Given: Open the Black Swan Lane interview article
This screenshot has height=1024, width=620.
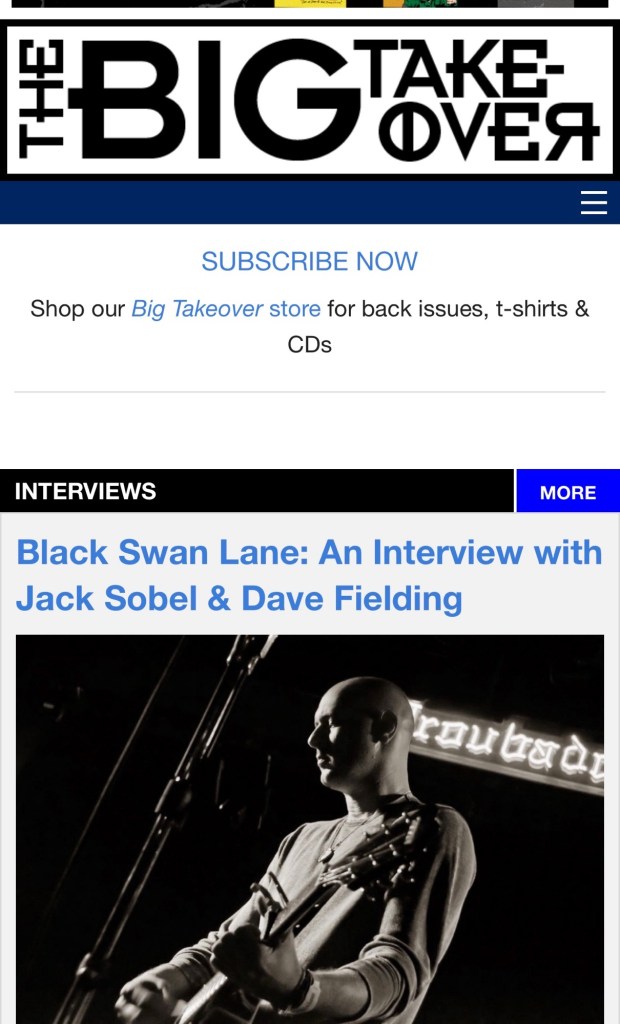Looking at the screenshot, I should point(309,575).
